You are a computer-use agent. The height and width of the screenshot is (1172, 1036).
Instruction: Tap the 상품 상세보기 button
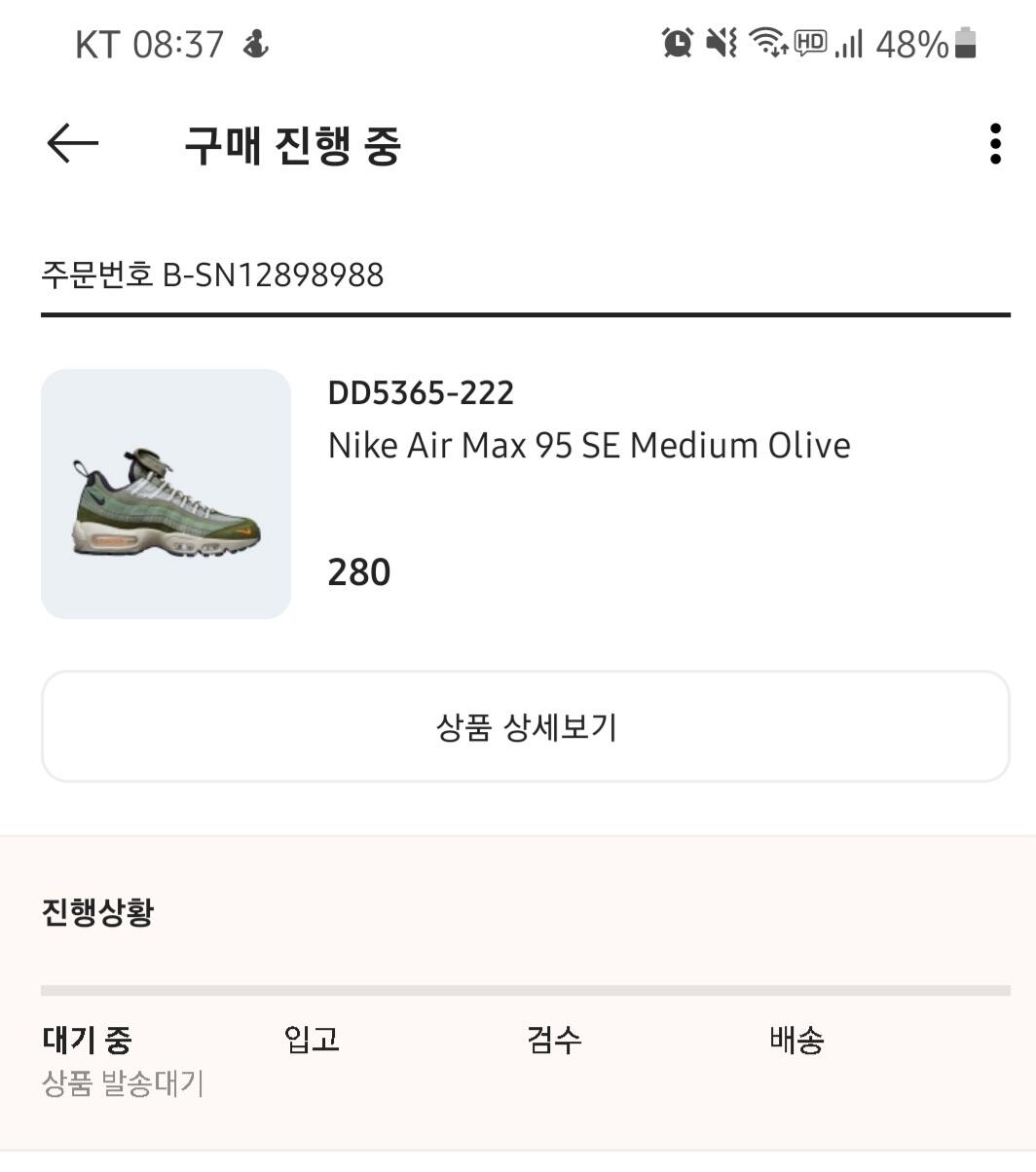tap(525, 726)
